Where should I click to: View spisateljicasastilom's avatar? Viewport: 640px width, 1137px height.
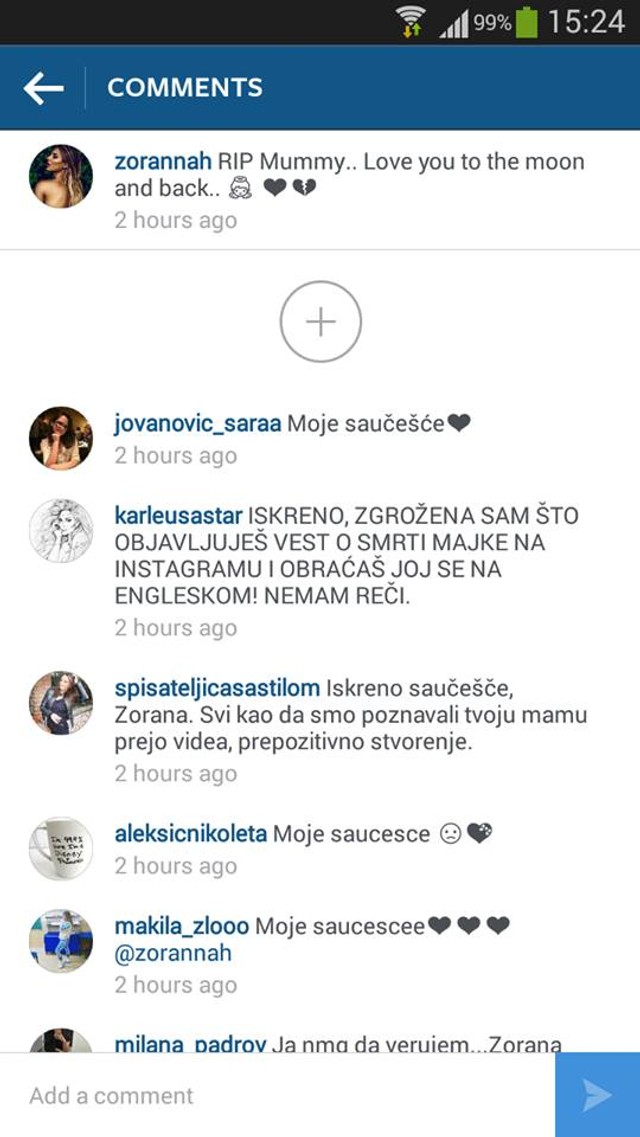[x=61, y=703]
